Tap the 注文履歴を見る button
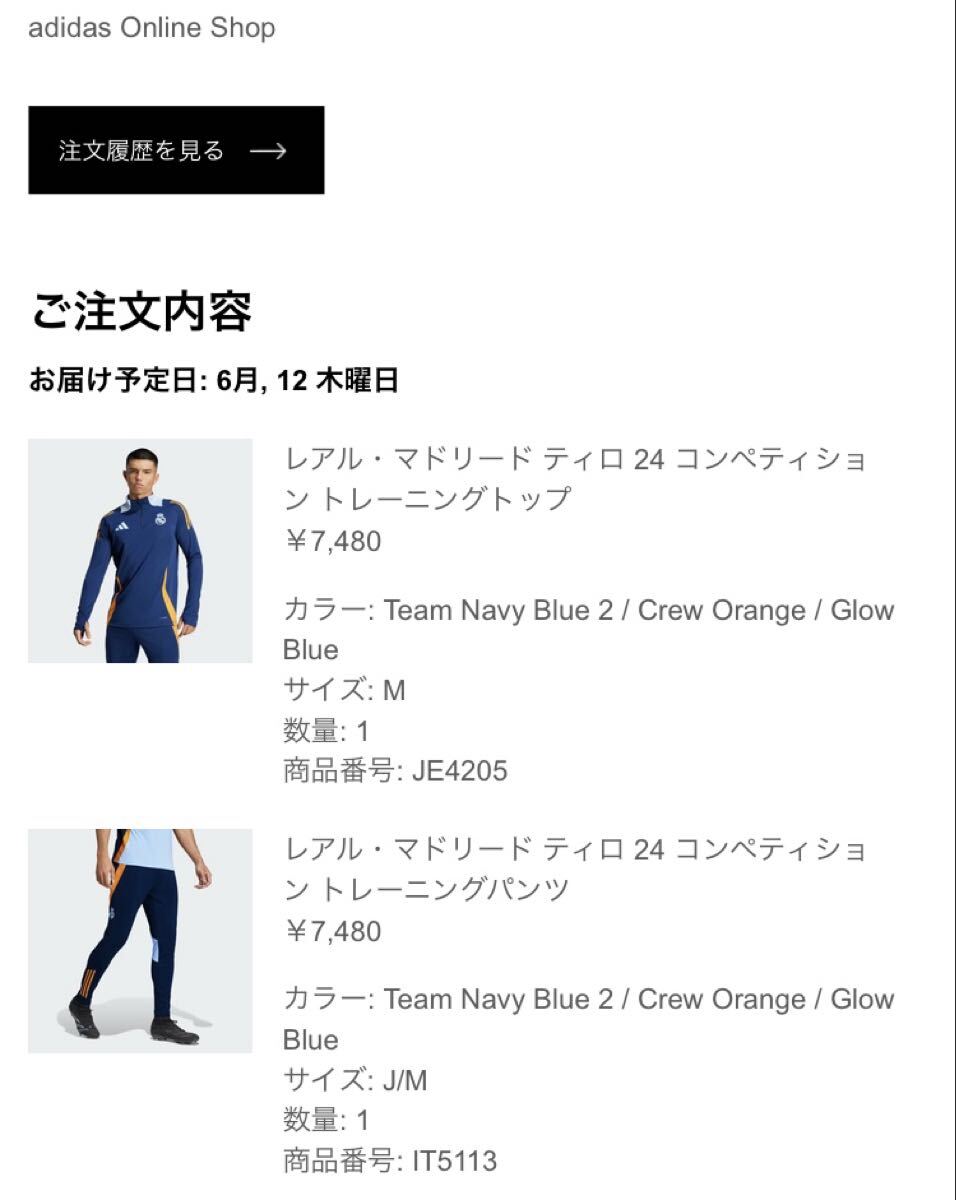This screenshot has width=956, height=1200. [176, 150]
